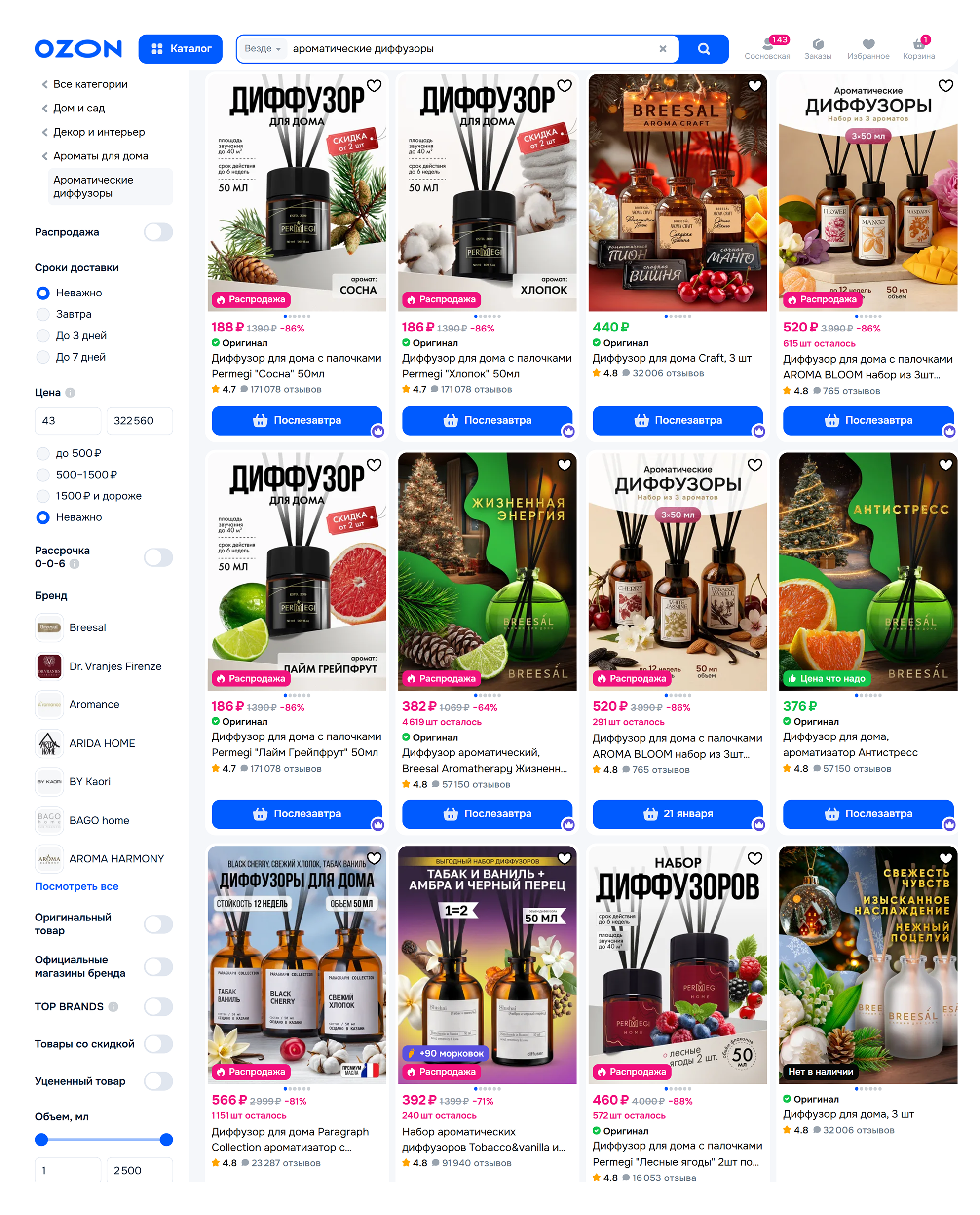Enable Товары со скидкой switch

click(158, 1044)
